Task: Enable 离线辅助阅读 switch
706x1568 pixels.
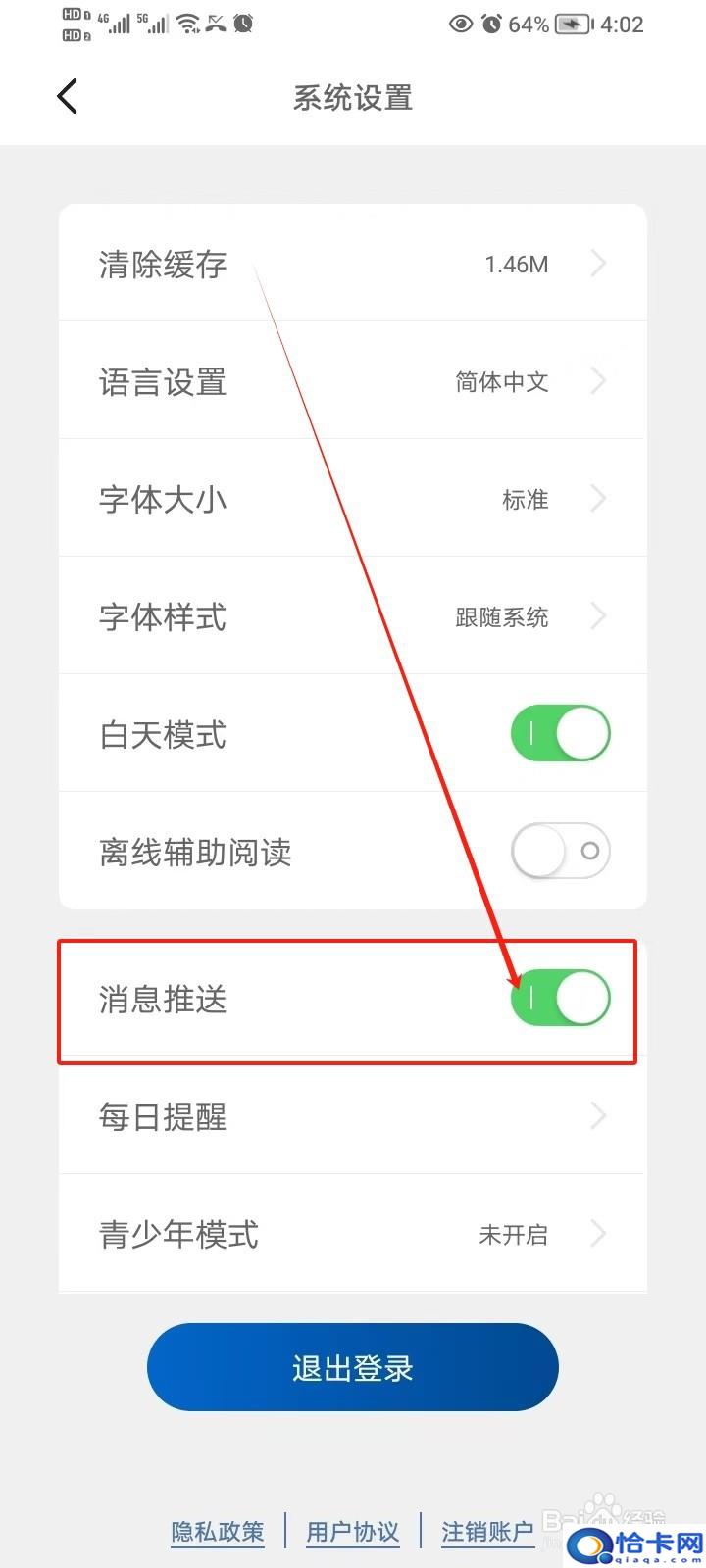Action: pos(561,851)
